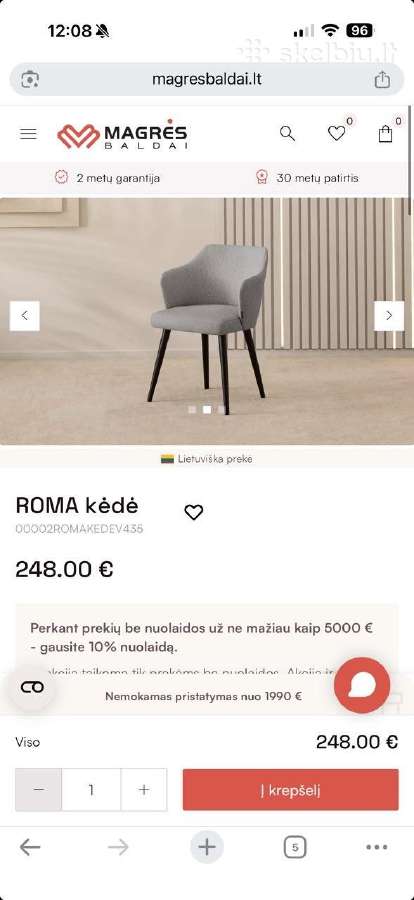
Task: Open the cookie settings round button
Action: 32,688
